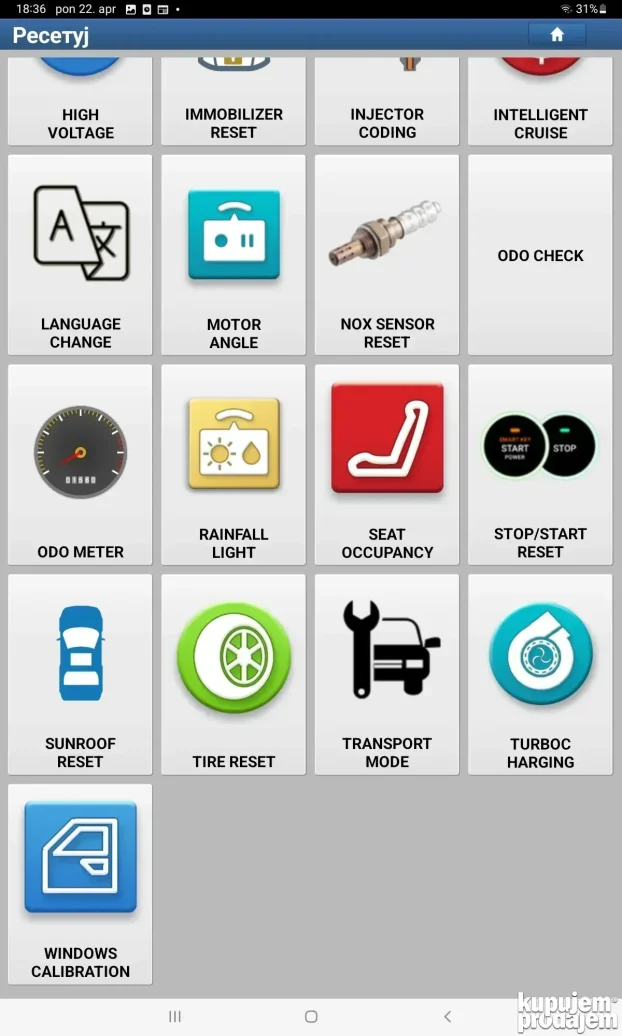Open Windows Calibration function

[80, 885]
